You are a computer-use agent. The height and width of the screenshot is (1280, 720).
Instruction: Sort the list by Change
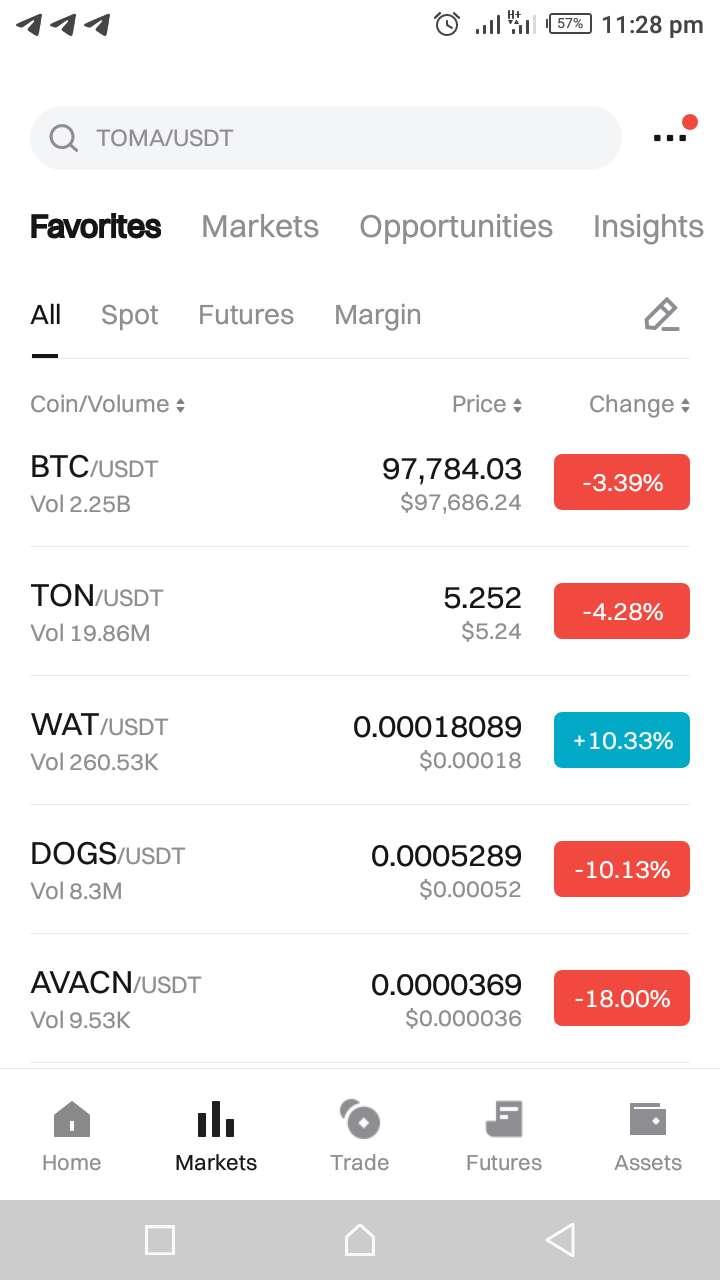(639, 404)
